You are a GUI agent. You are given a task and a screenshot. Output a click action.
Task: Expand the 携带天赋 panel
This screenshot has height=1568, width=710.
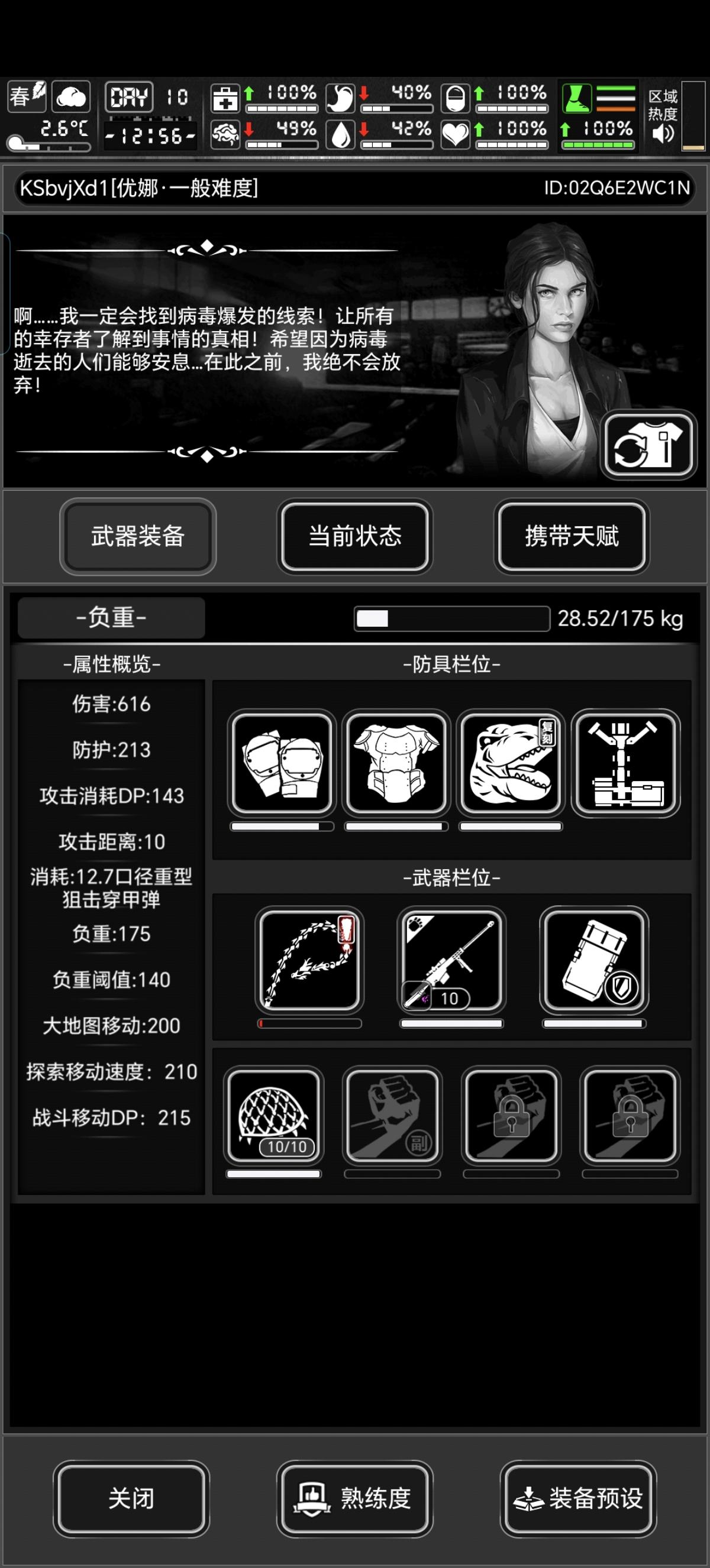coord(571,536)
